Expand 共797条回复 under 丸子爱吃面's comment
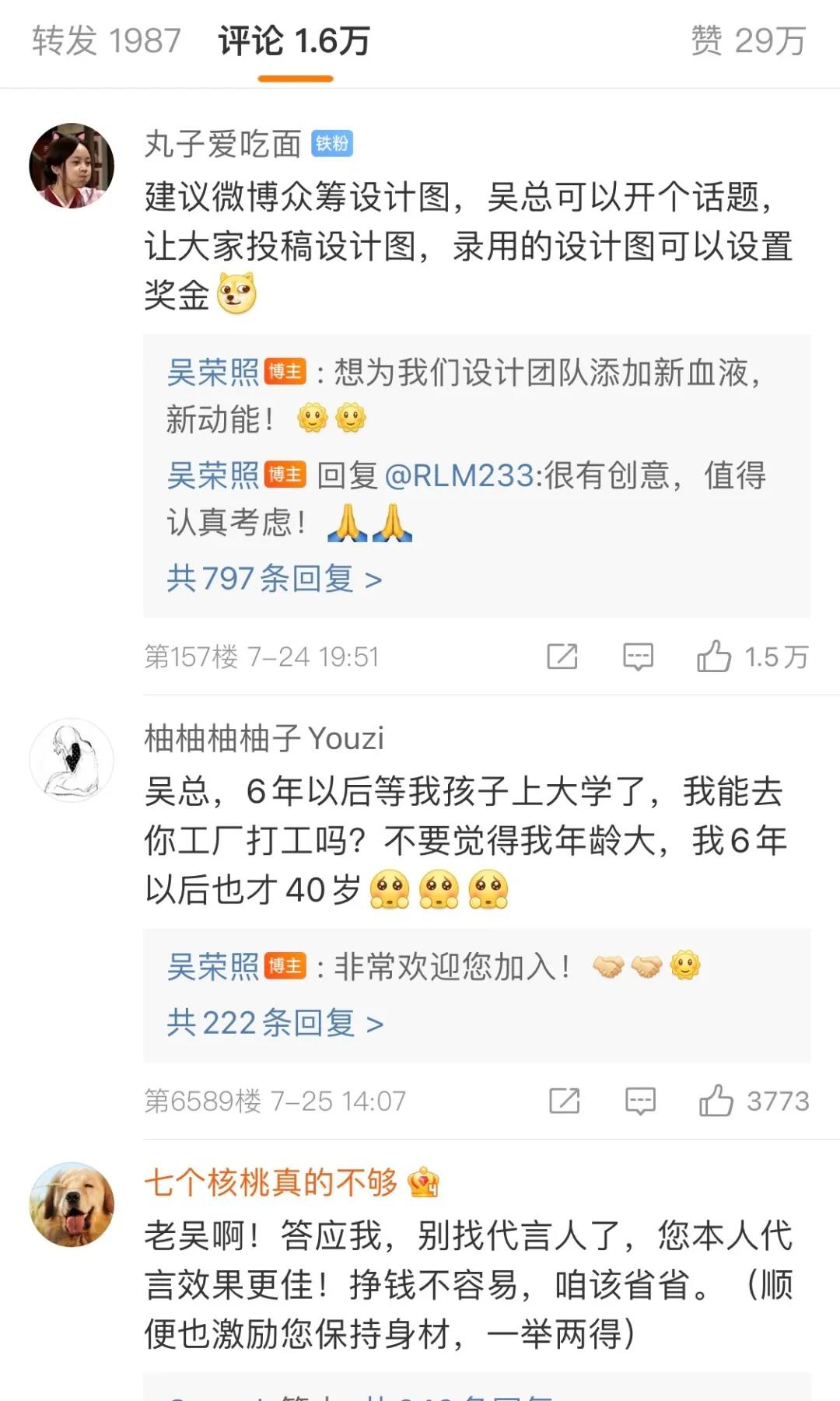The width and height of the screenshot is (840, 1401). click(x=274, y=579)
